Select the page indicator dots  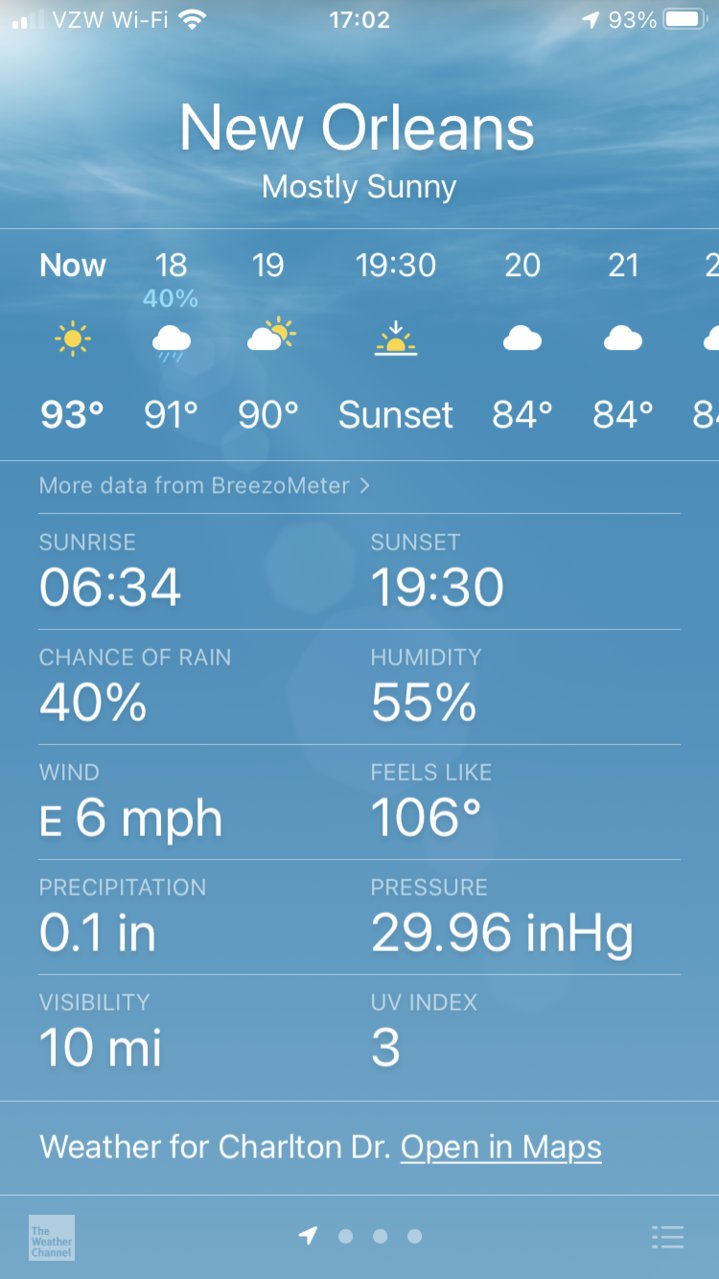click(x=360, y=1236)
